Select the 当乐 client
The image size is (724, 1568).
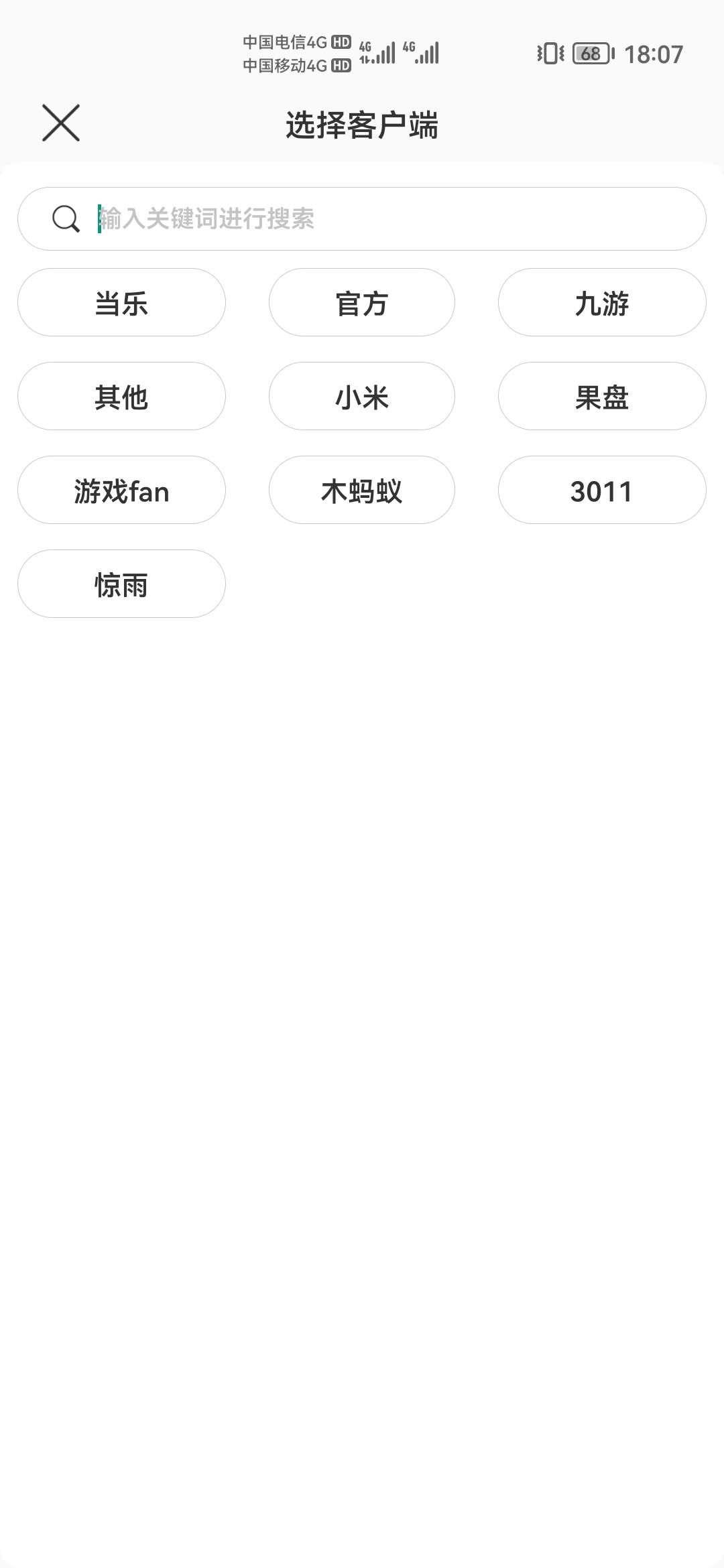pyautogui.click(x=121, y=302)
